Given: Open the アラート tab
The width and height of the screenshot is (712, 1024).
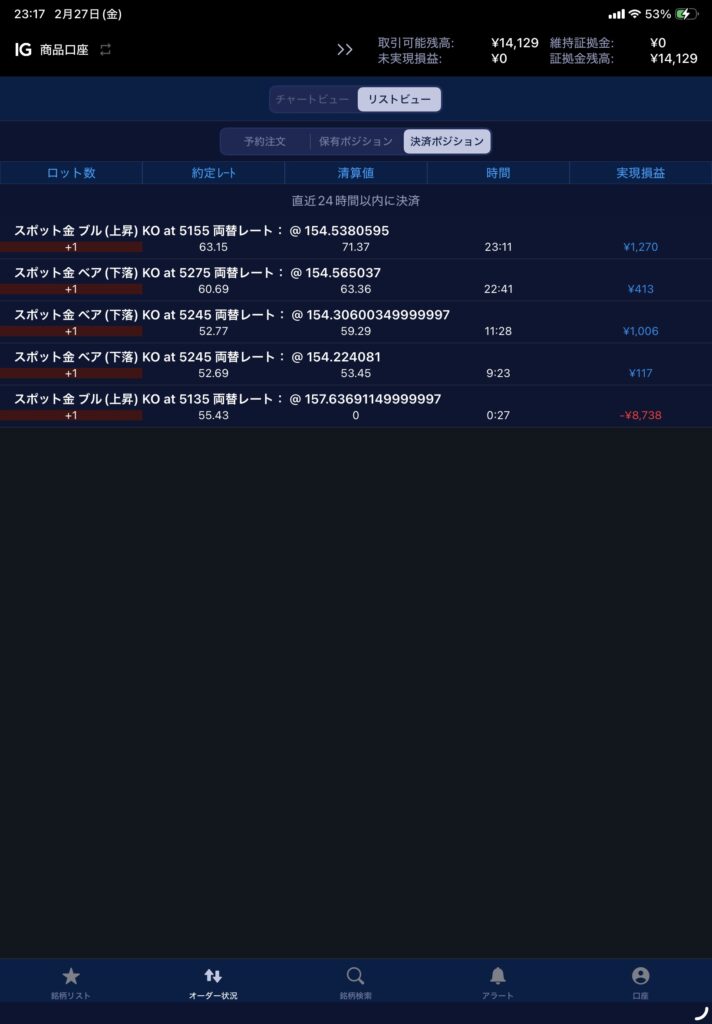Looking at the screenshot, I should (x=497, y=982).
